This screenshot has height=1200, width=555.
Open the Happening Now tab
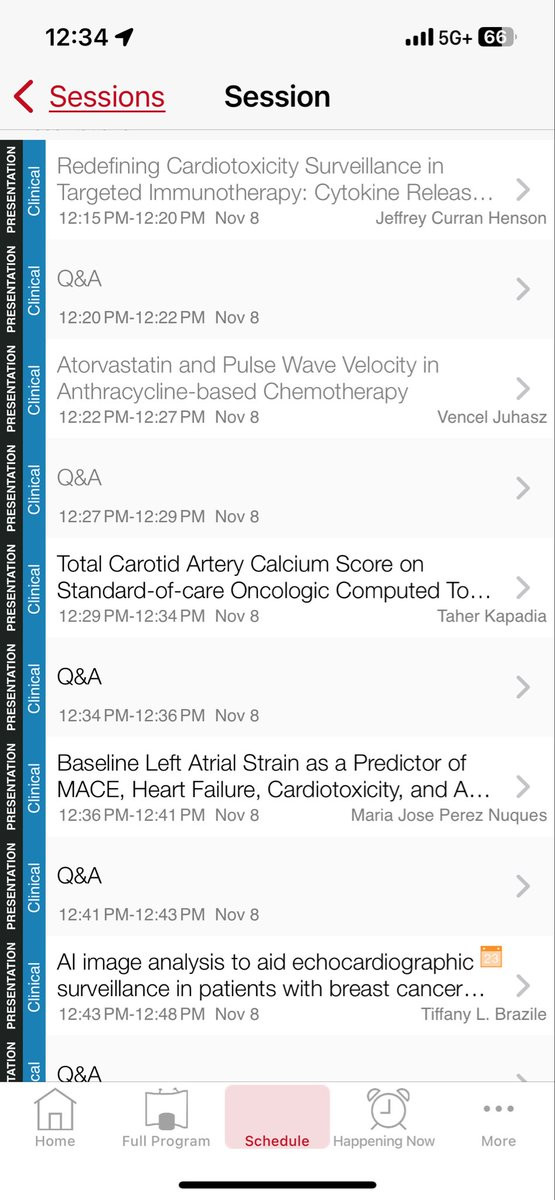click(384, 1118)
